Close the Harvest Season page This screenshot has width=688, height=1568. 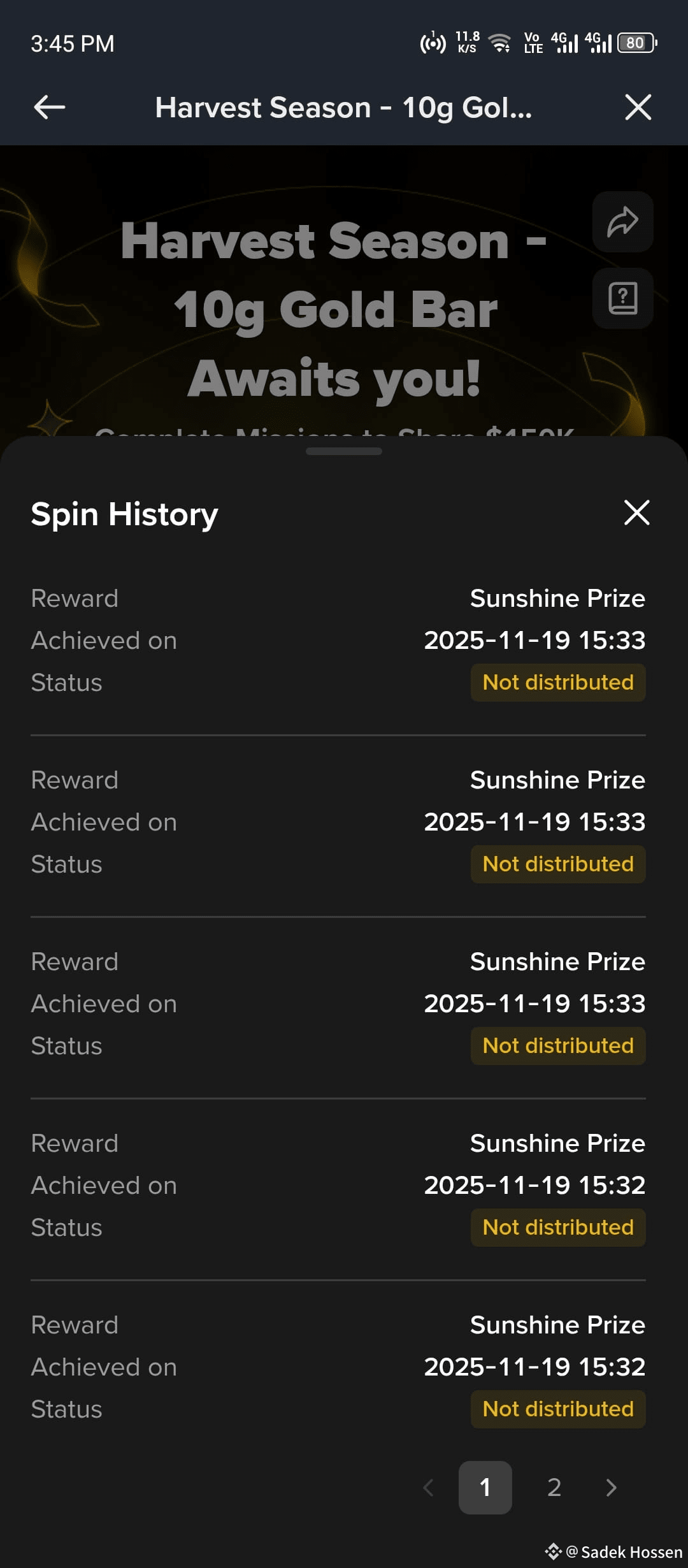638,107
